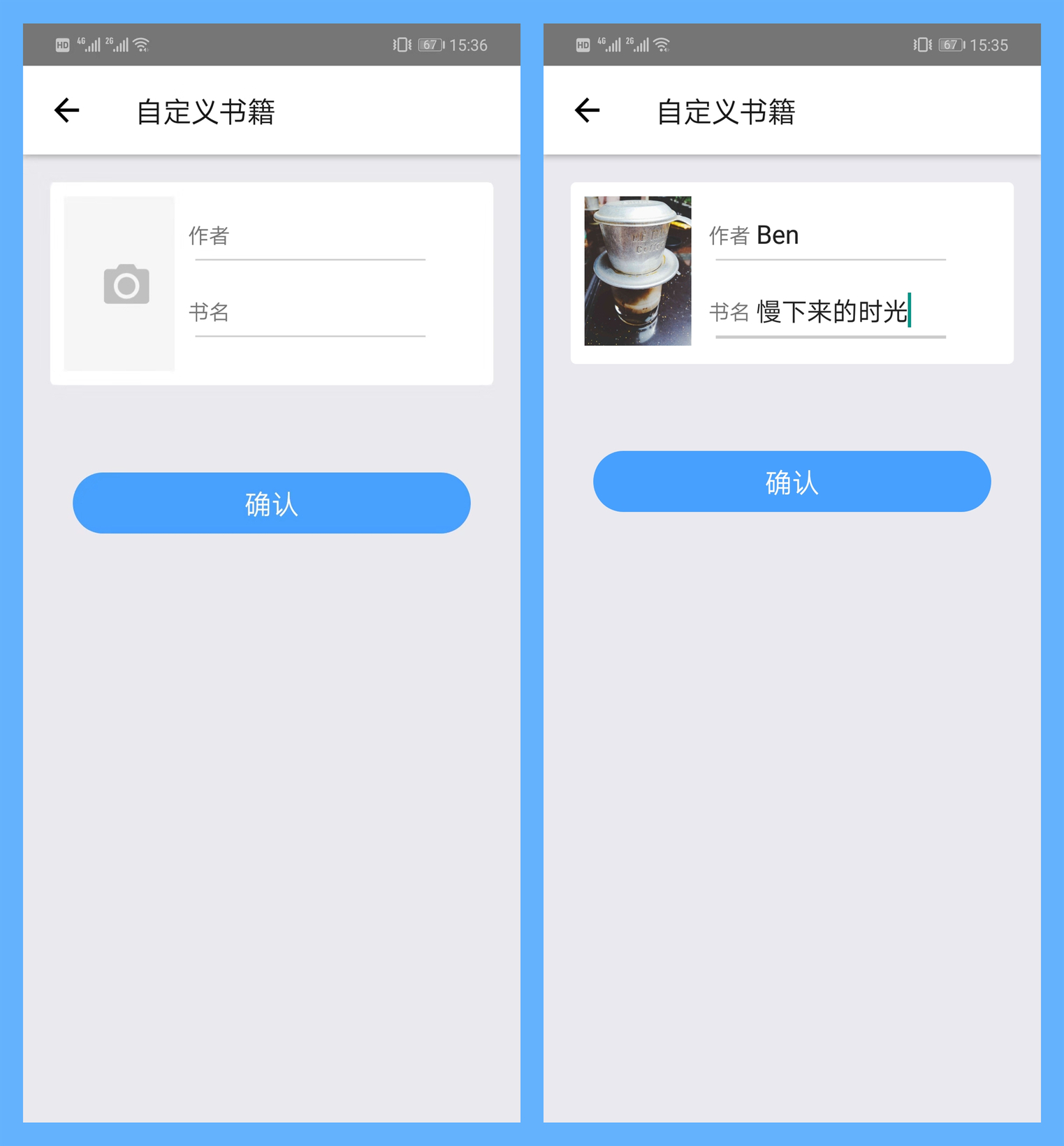The height and width of the screenshot is (1146, 1064).
Task: Click the back arrow on the left screen
Action: click(x=66, y=110)
